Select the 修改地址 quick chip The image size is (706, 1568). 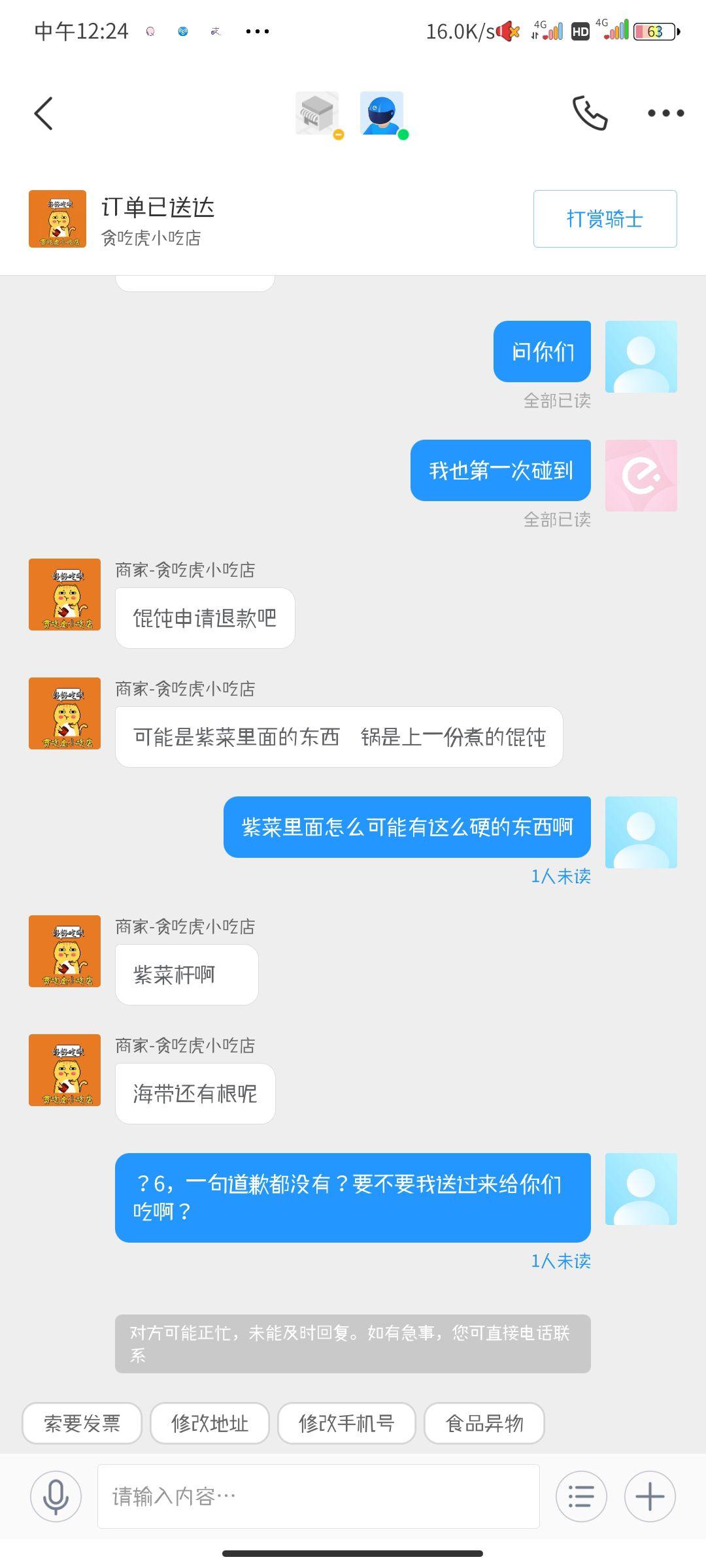coord(210,1423)
